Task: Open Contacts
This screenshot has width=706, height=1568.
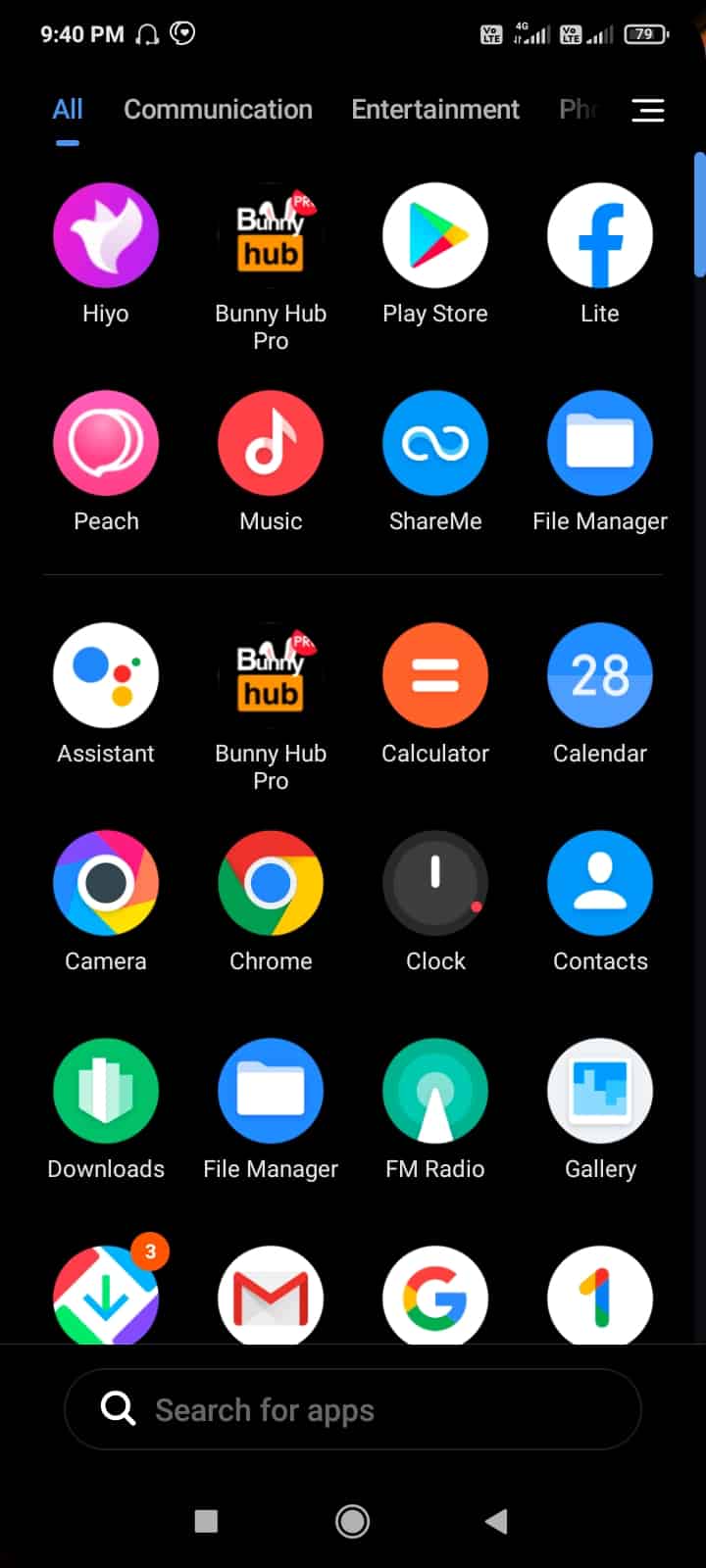Action: [x=599, y=883]
